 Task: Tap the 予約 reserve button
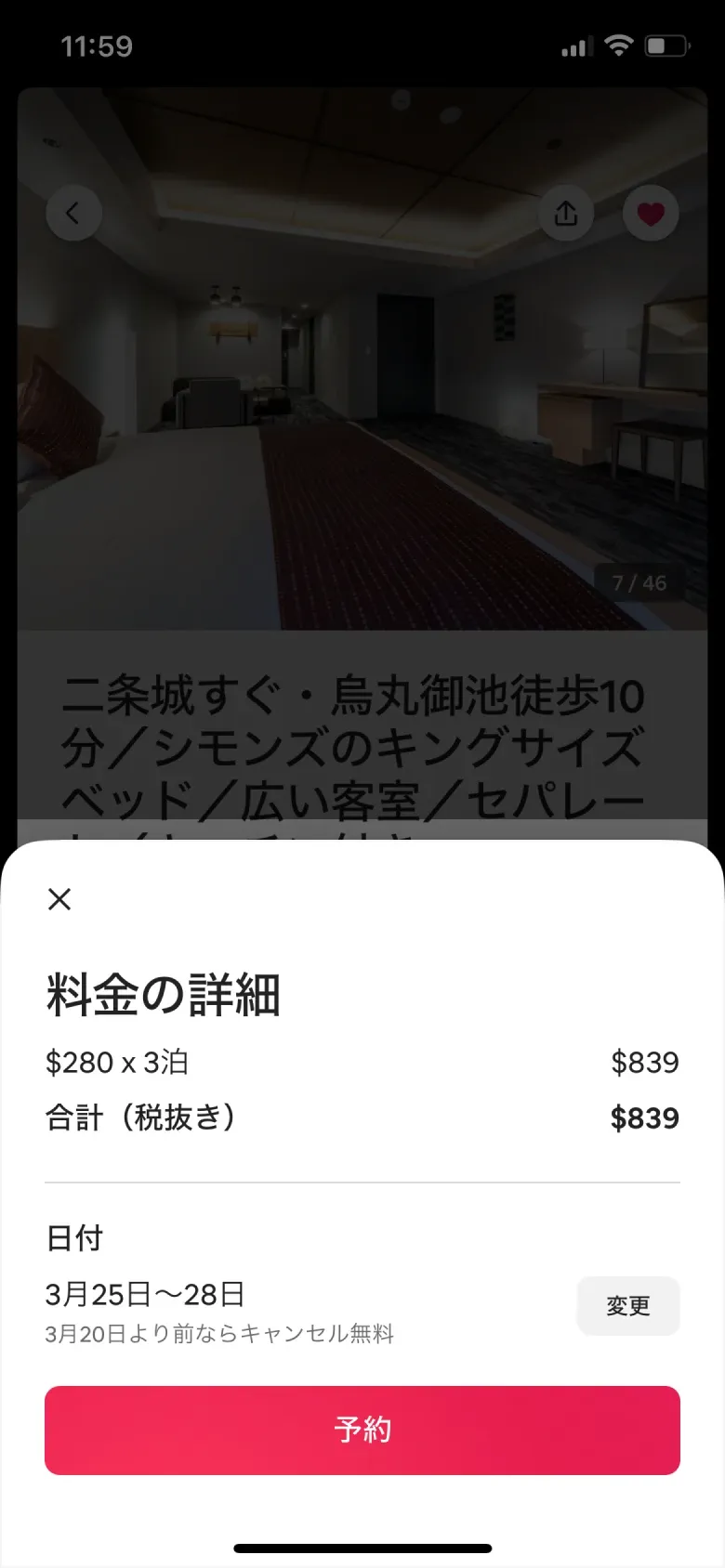pyautogui.click(x=362, y=1431)
